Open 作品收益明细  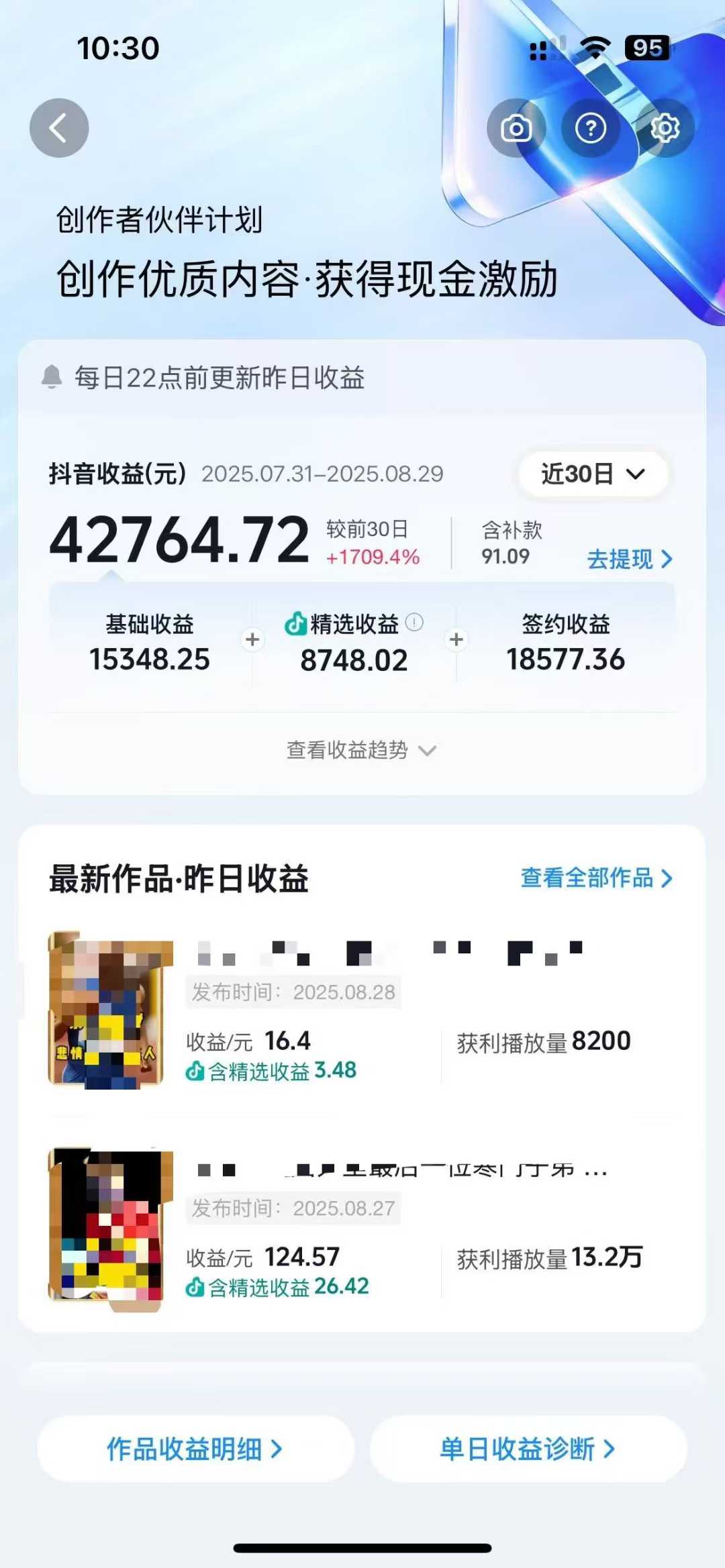(195, 1449)
